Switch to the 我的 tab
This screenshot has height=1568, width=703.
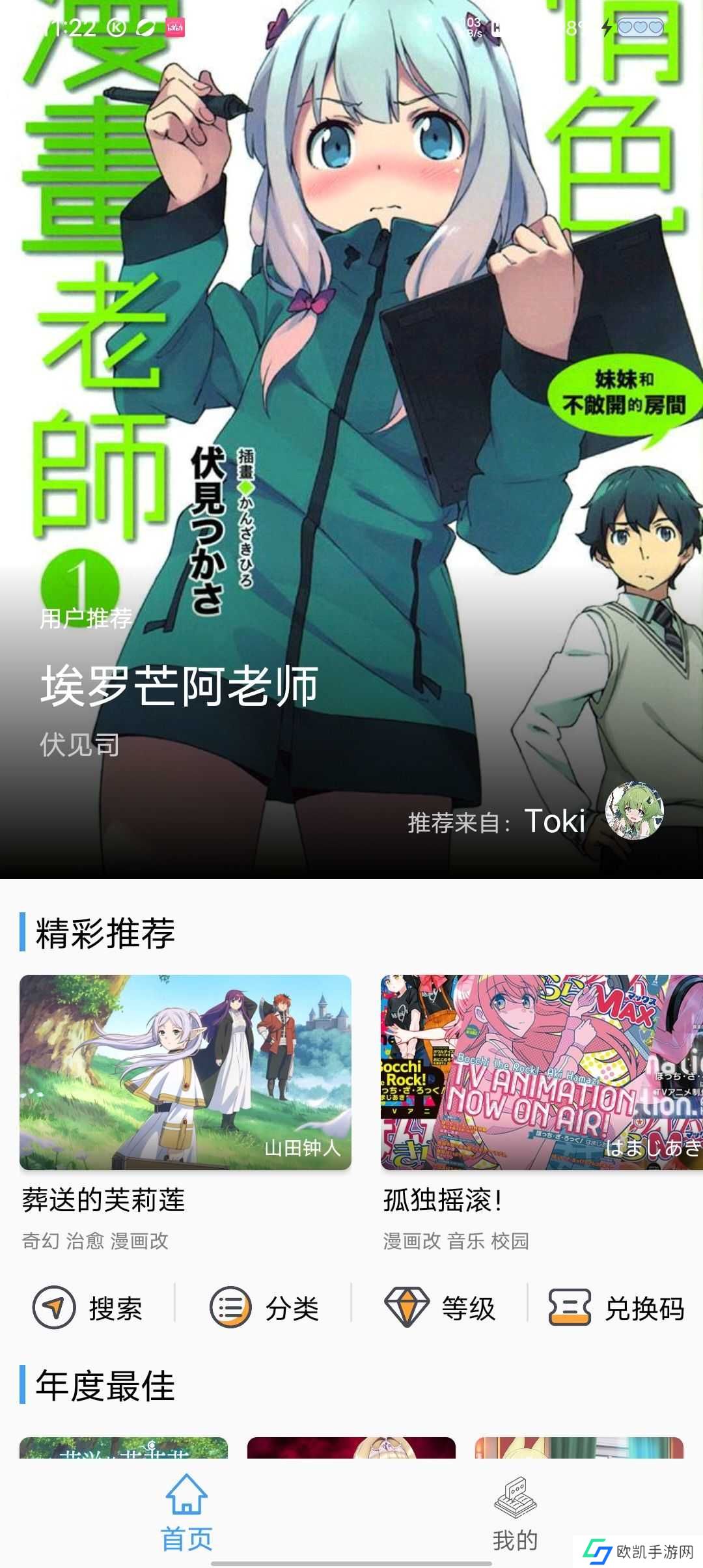tap(515, 1513)
